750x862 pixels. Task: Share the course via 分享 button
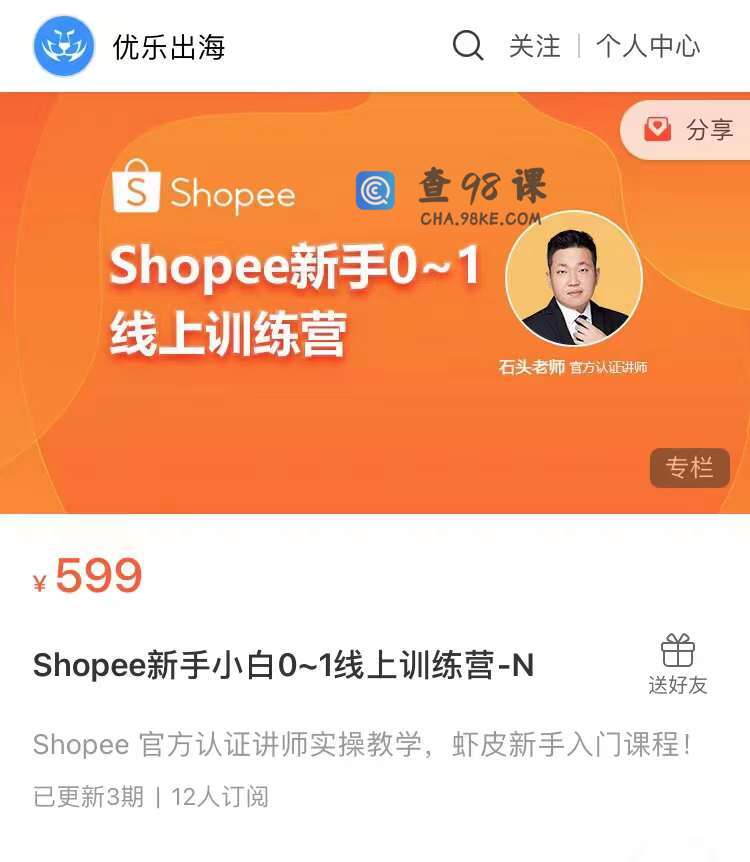(690, 130)
